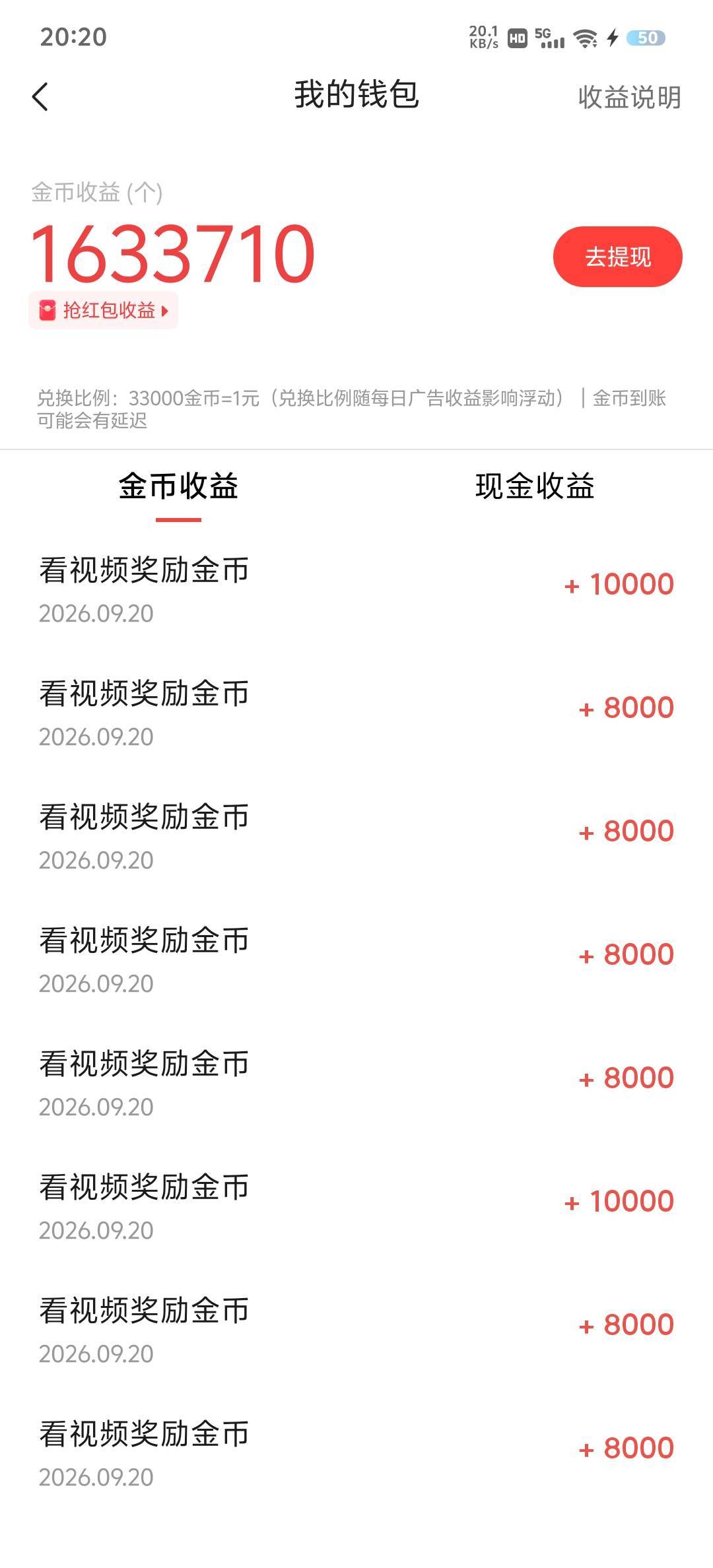Open 收益说明 earnings explanation
This screenshot has height=1568, width=713.
coord(629,98)
